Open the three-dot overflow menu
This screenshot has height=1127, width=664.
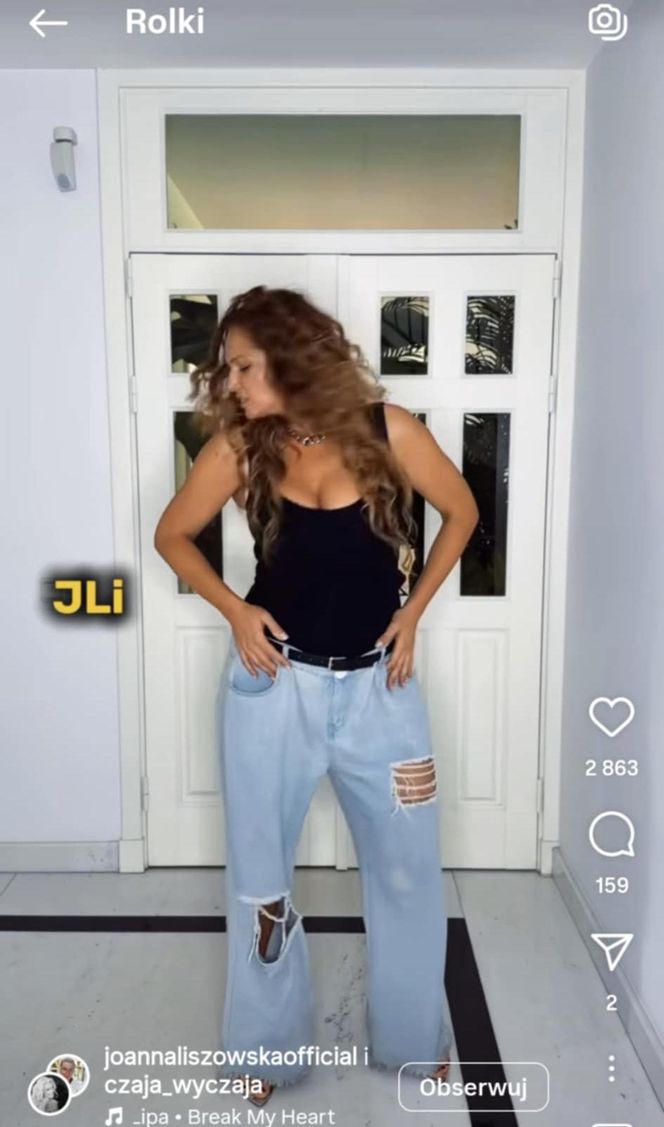611,1066
